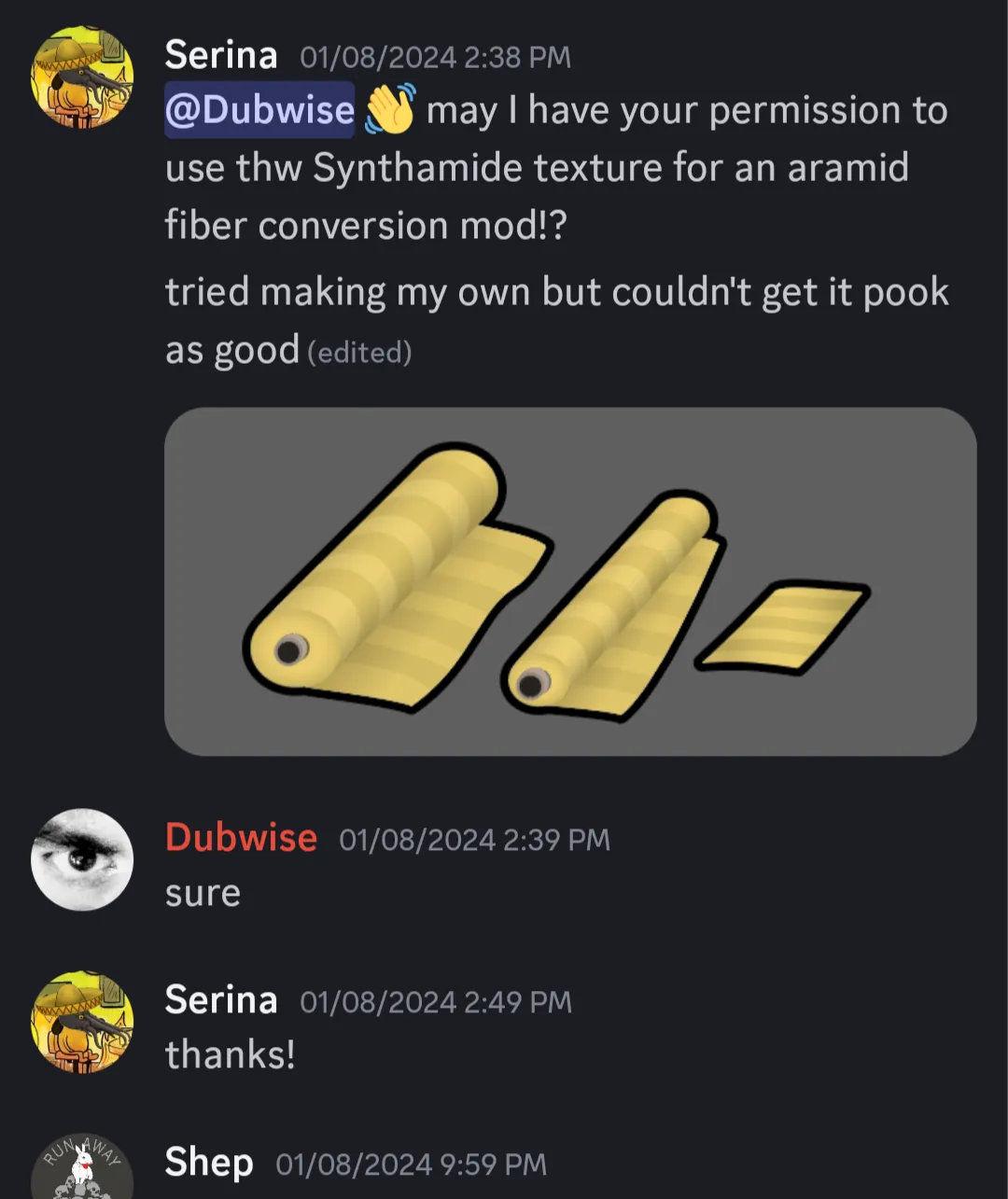Tap Serina's avatar on the 2:38 PM message
This screenshot has width=1008, height=1199.
pos(82,77)
